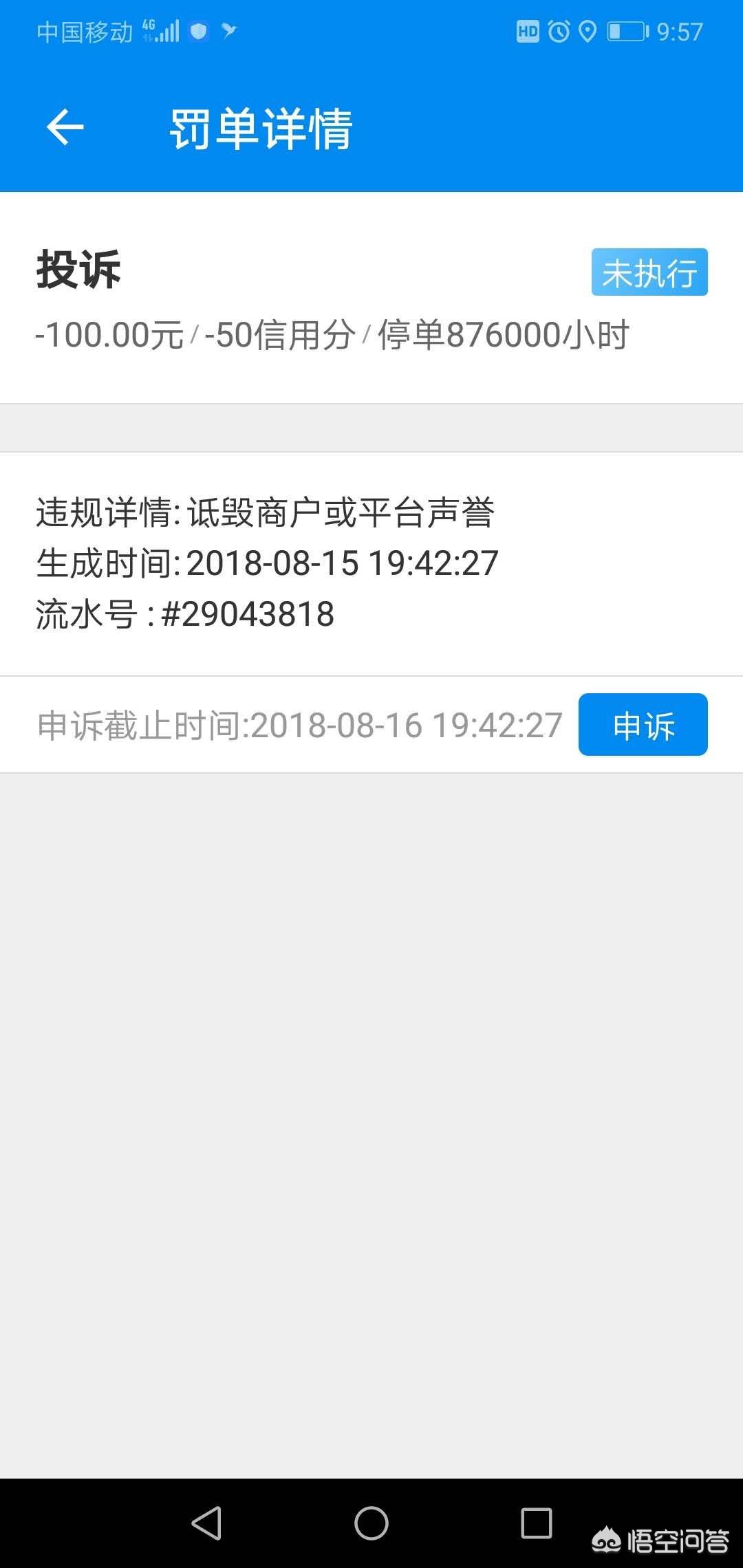Open the recent apps view
Screen dimensions: 743x1568
tap(537, 1523)
